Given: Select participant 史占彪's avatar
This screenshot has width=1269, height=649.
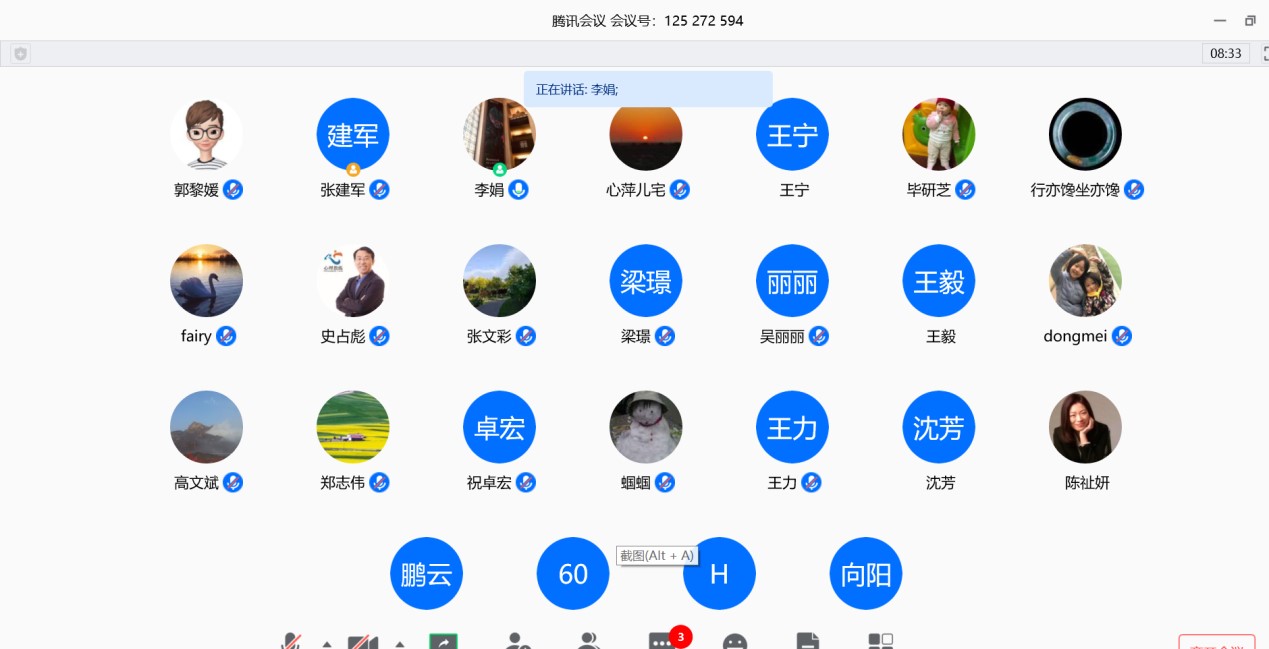Looking at the screenshot, I should [x=353, y=281].
